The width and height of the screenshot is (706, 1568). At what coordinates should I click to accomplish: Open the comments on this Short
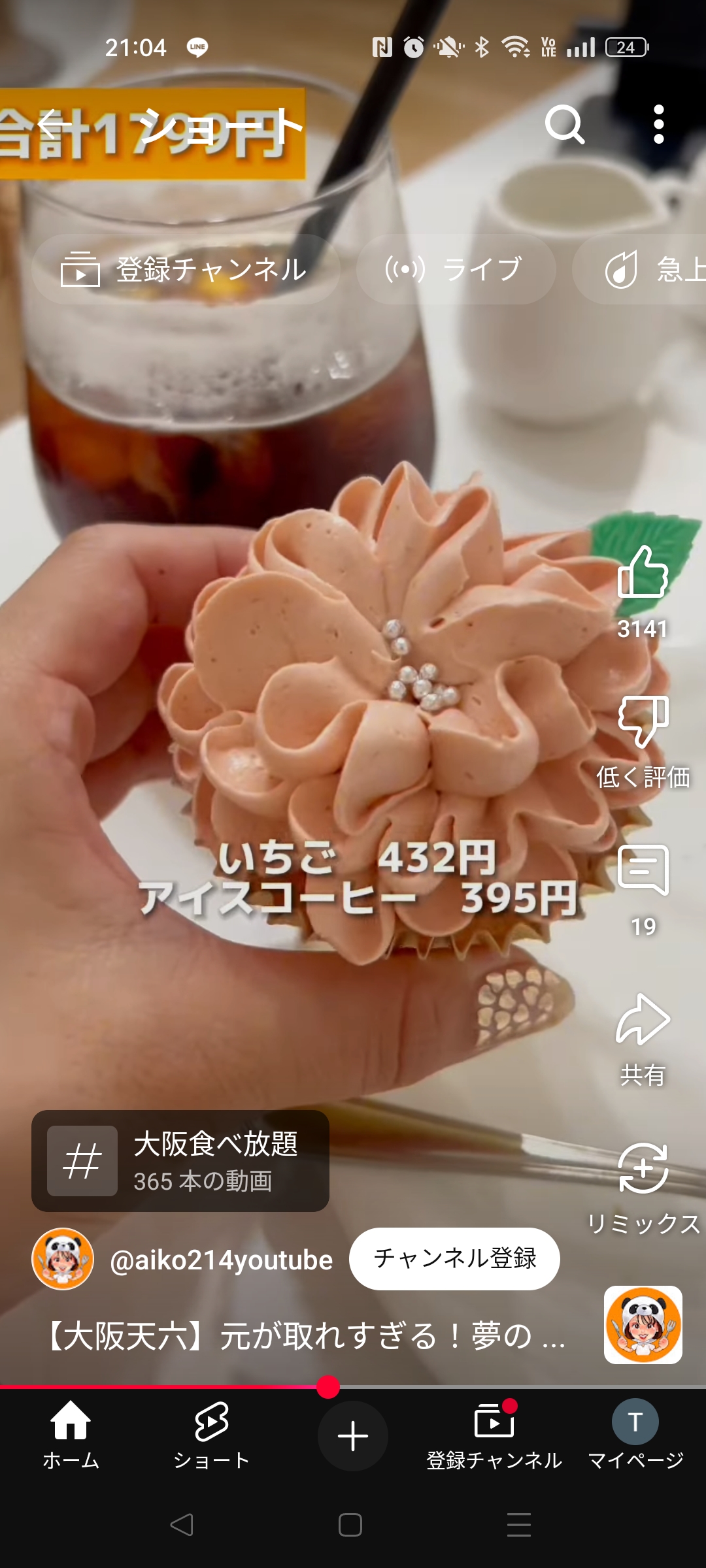click(643, 871)
